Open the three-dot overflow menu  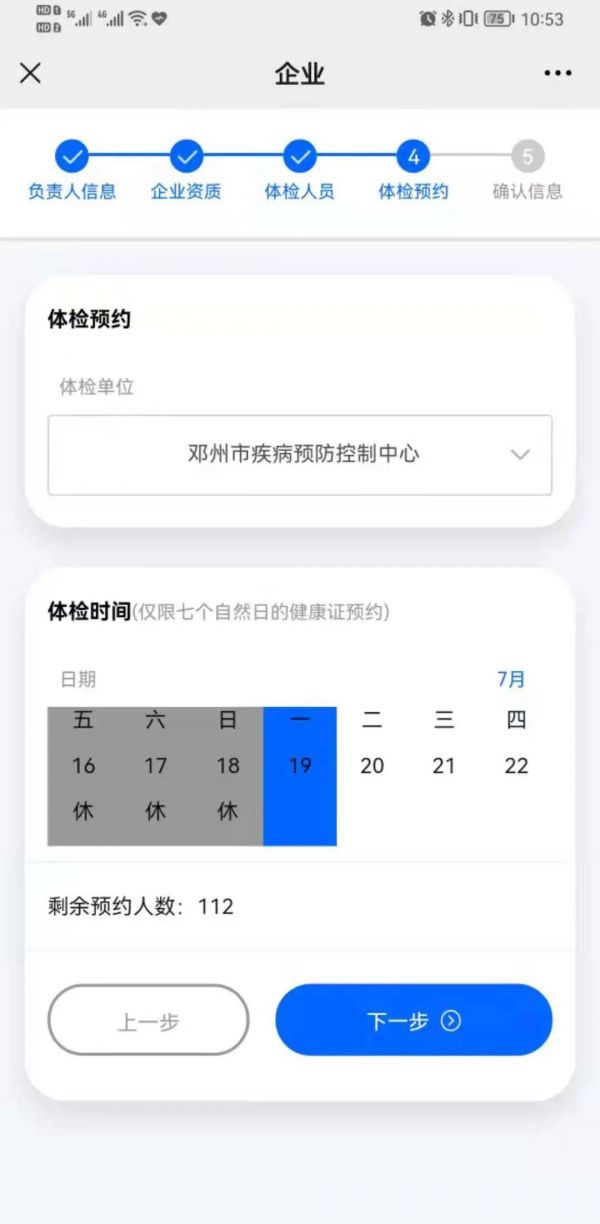557,73
